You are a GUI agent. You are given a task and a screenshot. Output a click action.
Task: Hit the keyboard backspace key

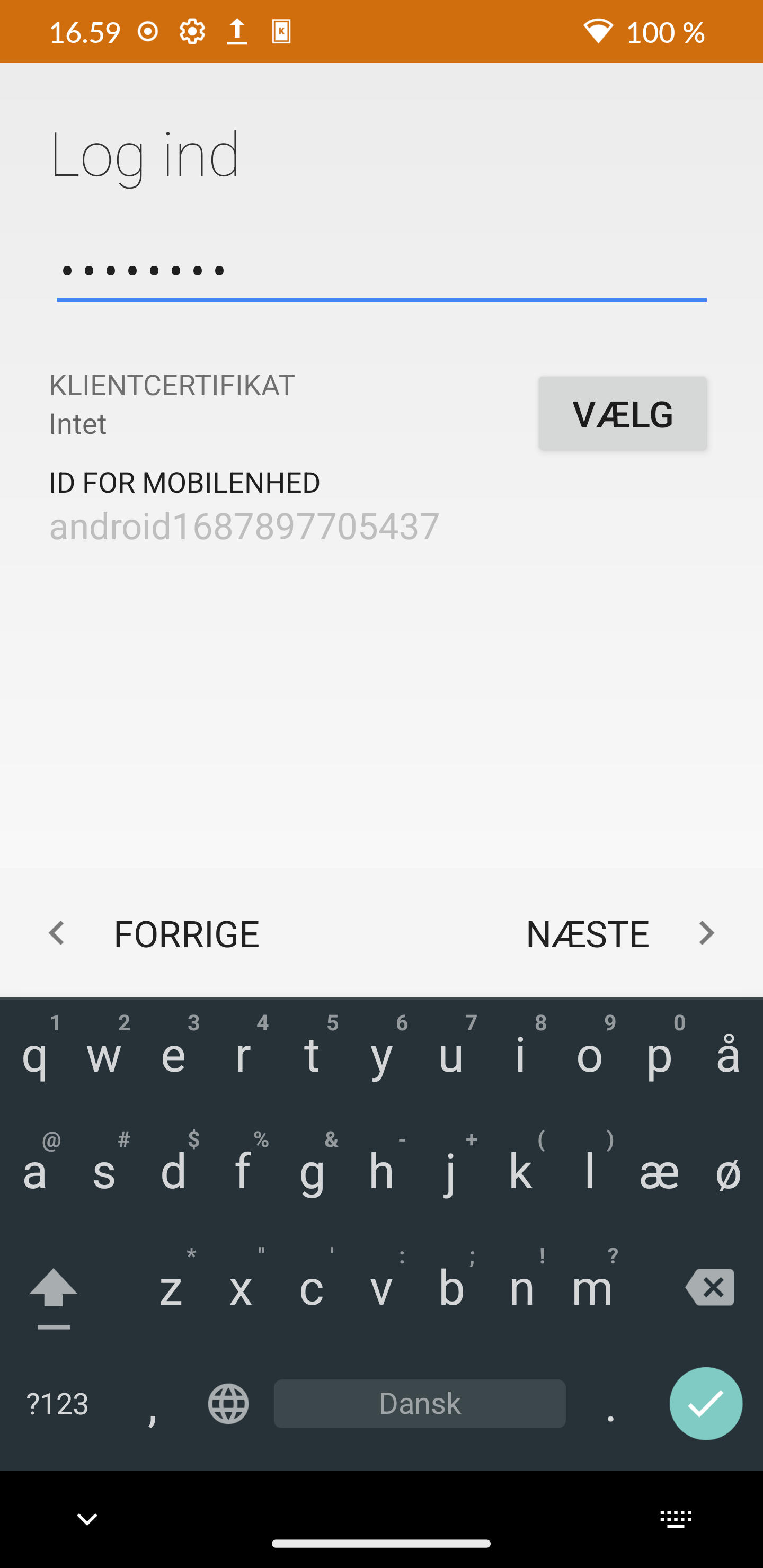point(709,1287)
